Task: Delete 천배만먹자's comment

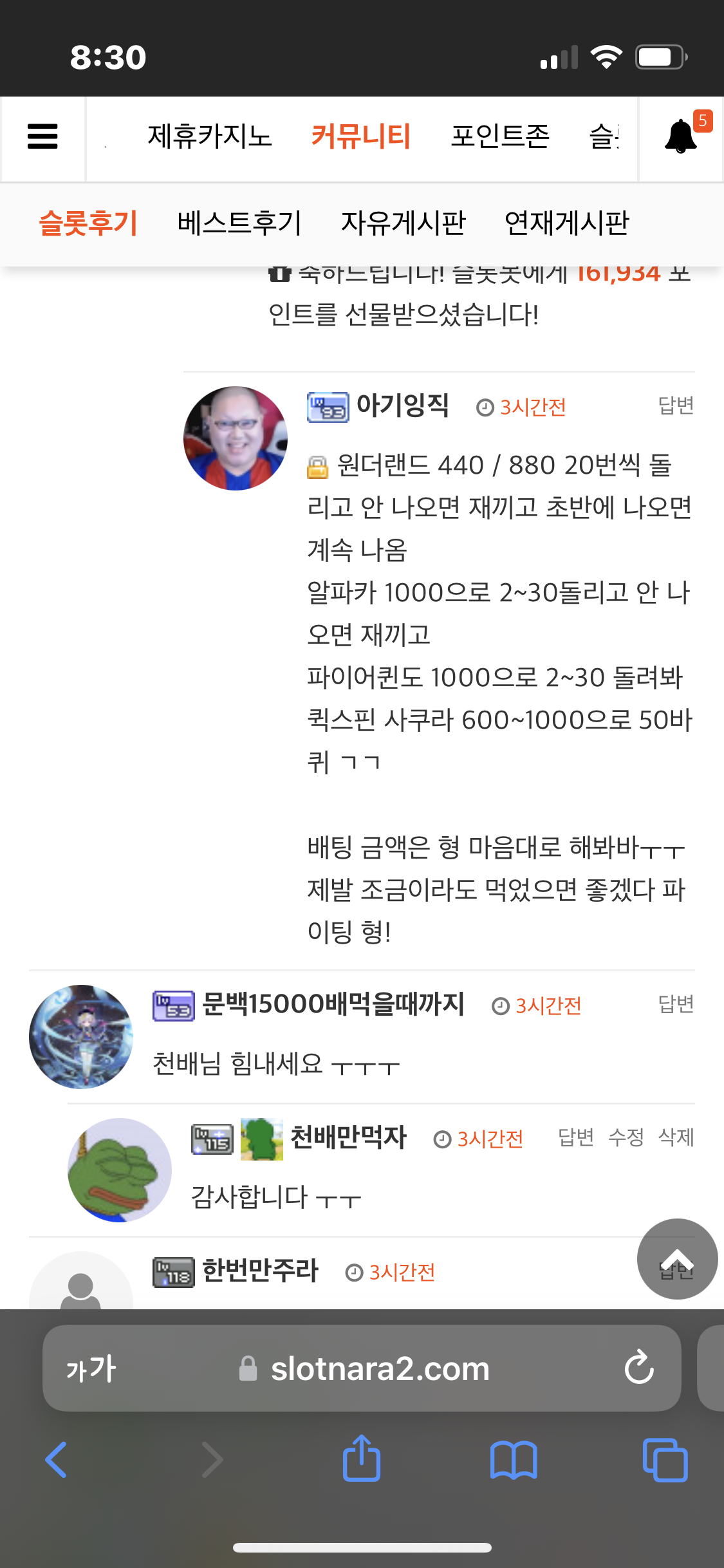Action: tap(676, 1137)
